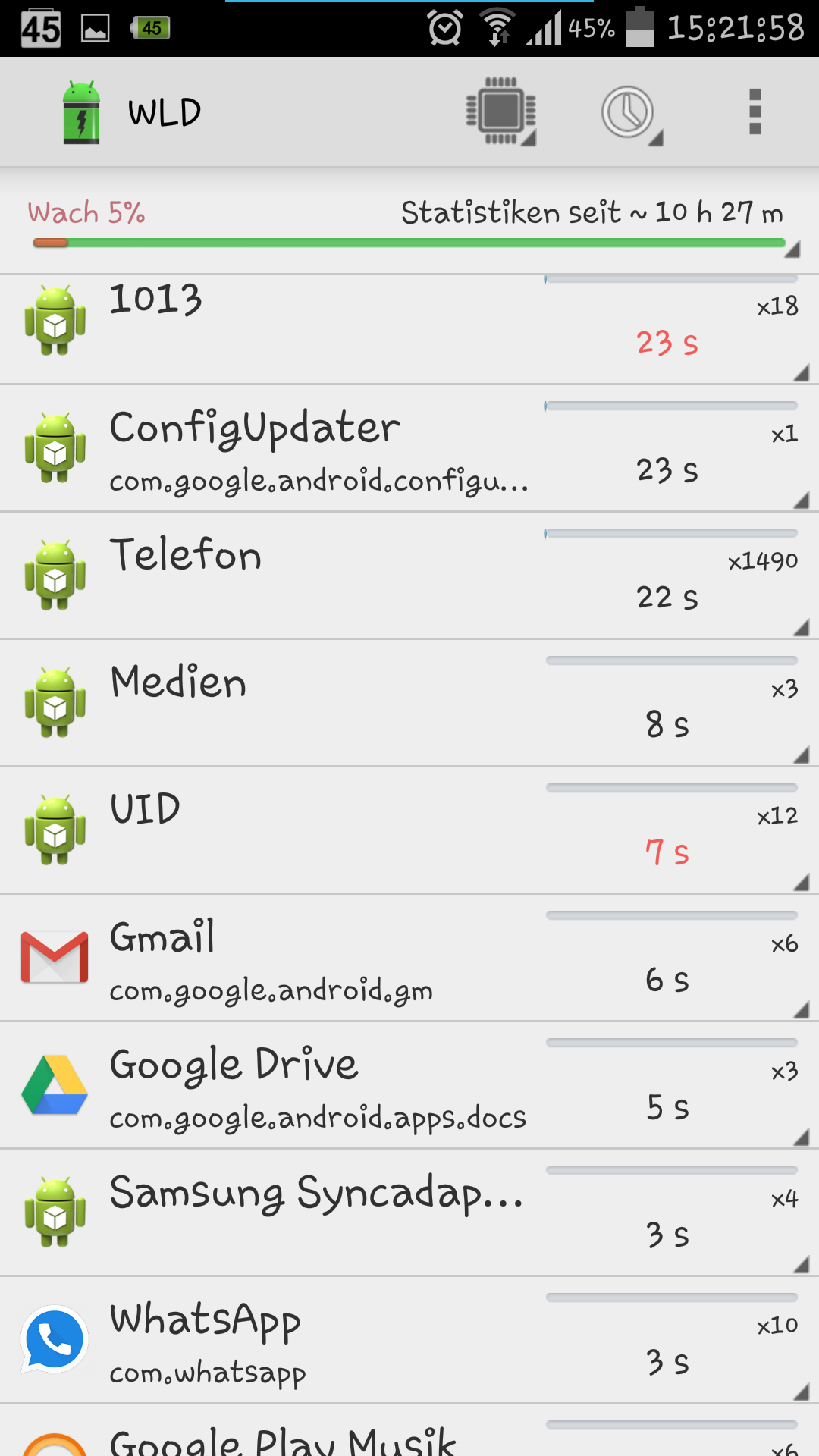Show details for UID

point(409,830)
